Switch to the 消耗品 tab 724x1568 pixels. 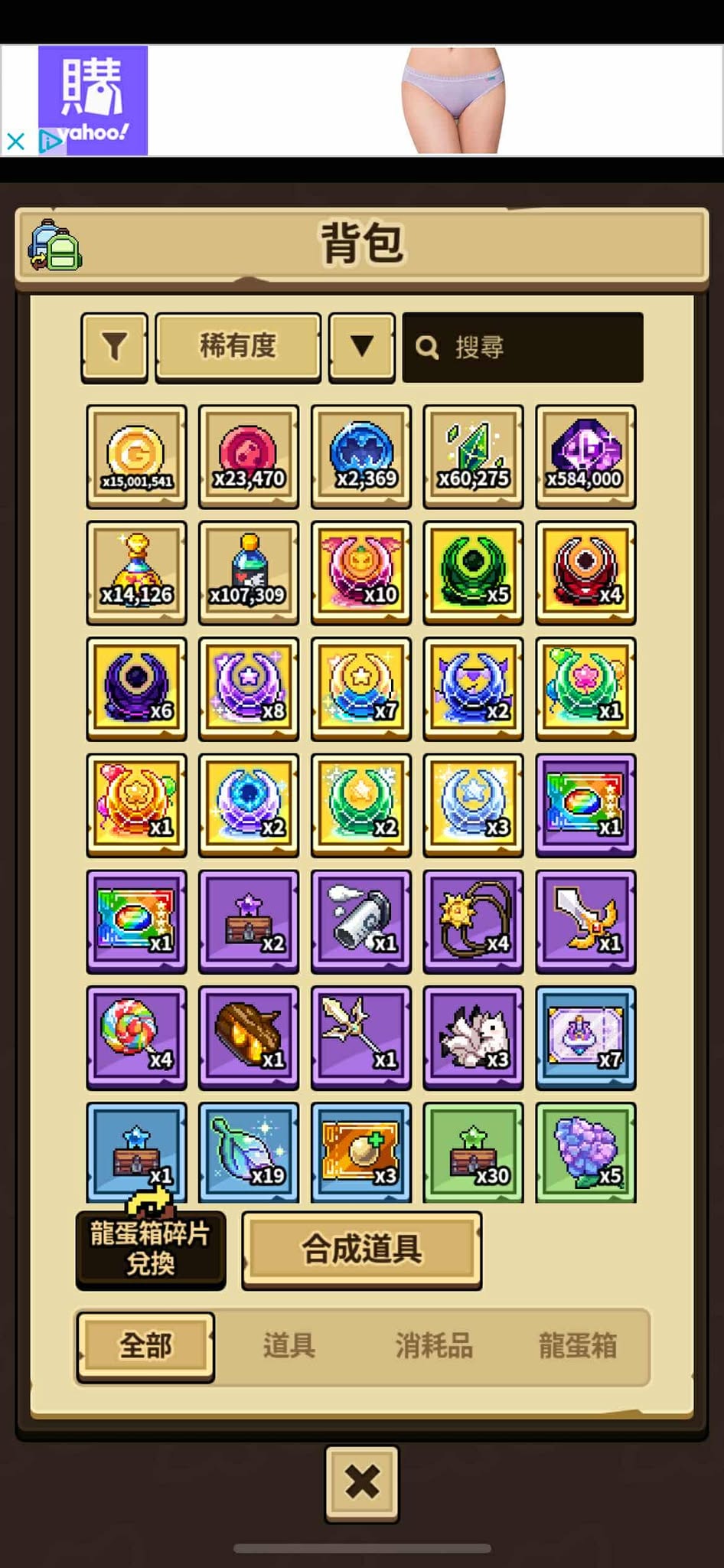pyautogui.click(x=434, y=1345)
